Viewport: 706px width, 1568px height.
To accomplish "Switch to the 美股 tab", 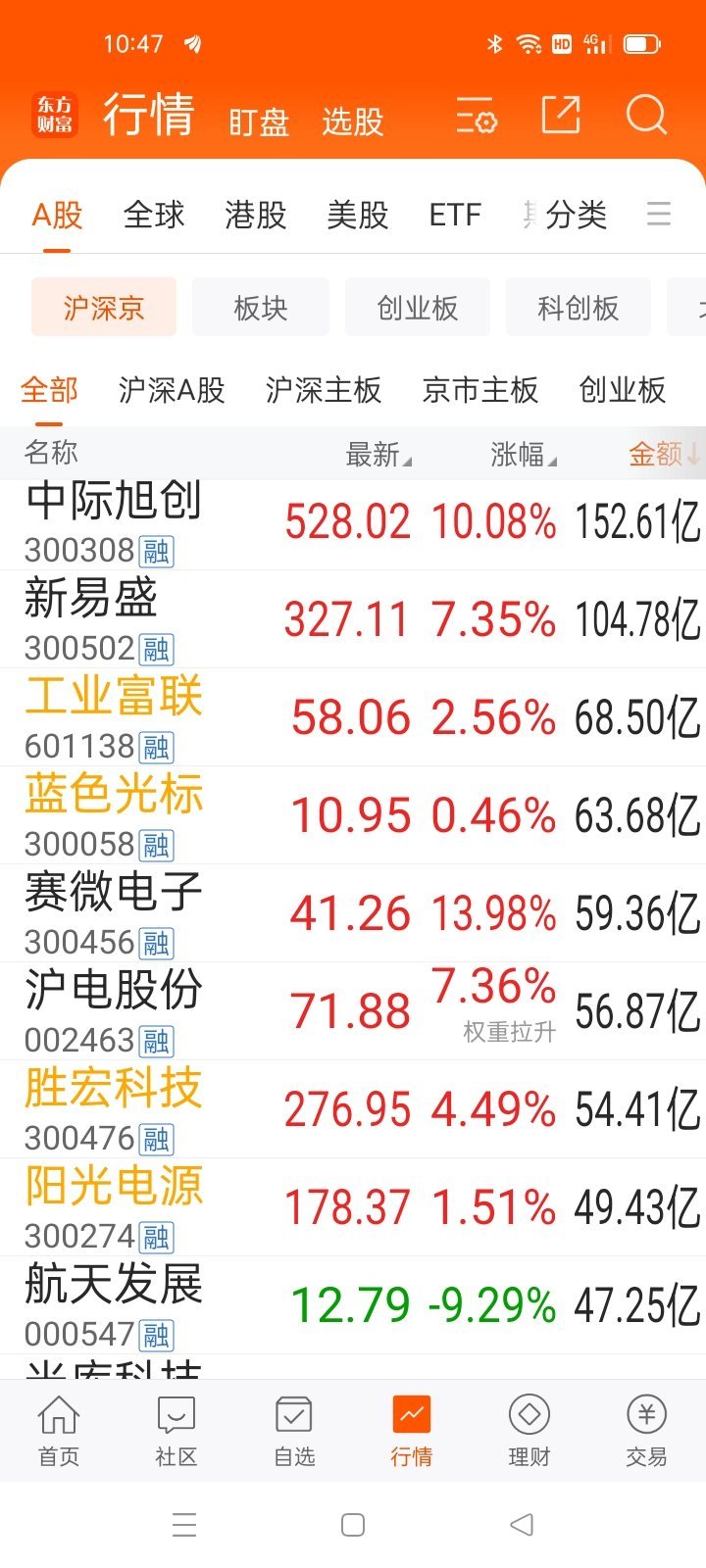I will (x=357, y=215).
